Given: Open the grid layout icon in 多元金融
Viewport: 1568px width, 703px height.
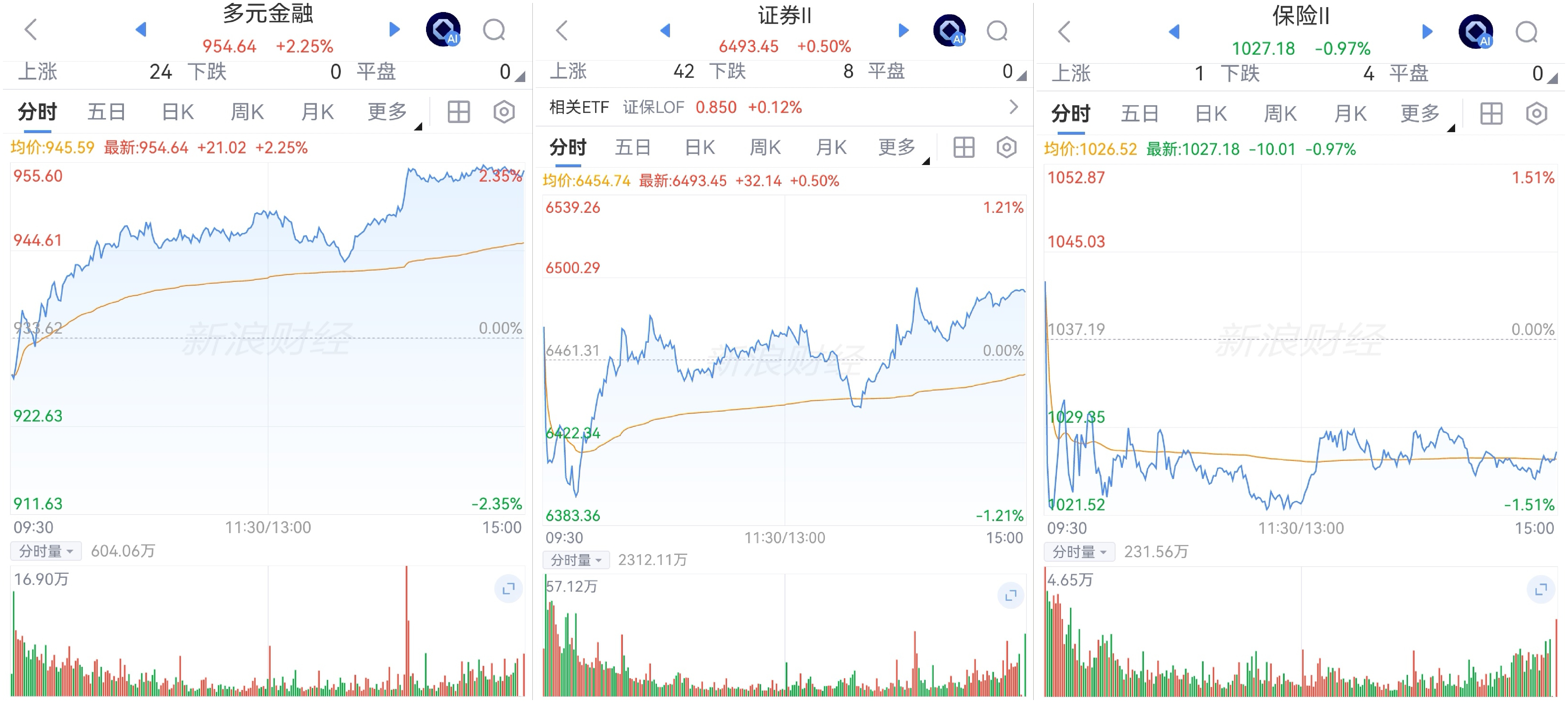Looking at the screenshot, I should coord(458,112).
